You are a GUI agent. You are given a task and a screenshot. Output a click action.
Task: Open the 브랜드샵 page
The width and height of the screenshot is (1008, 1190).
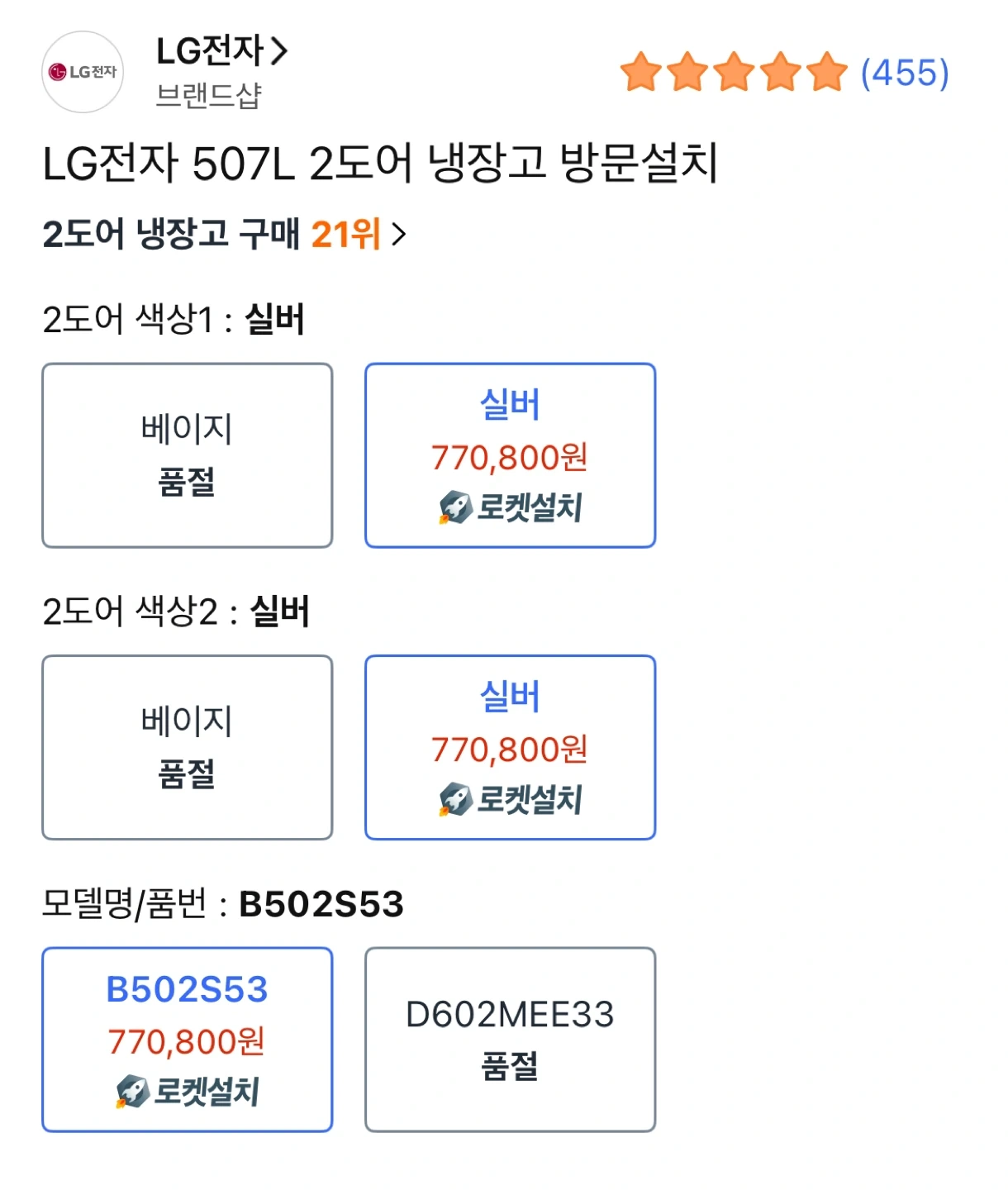point(206,95)
